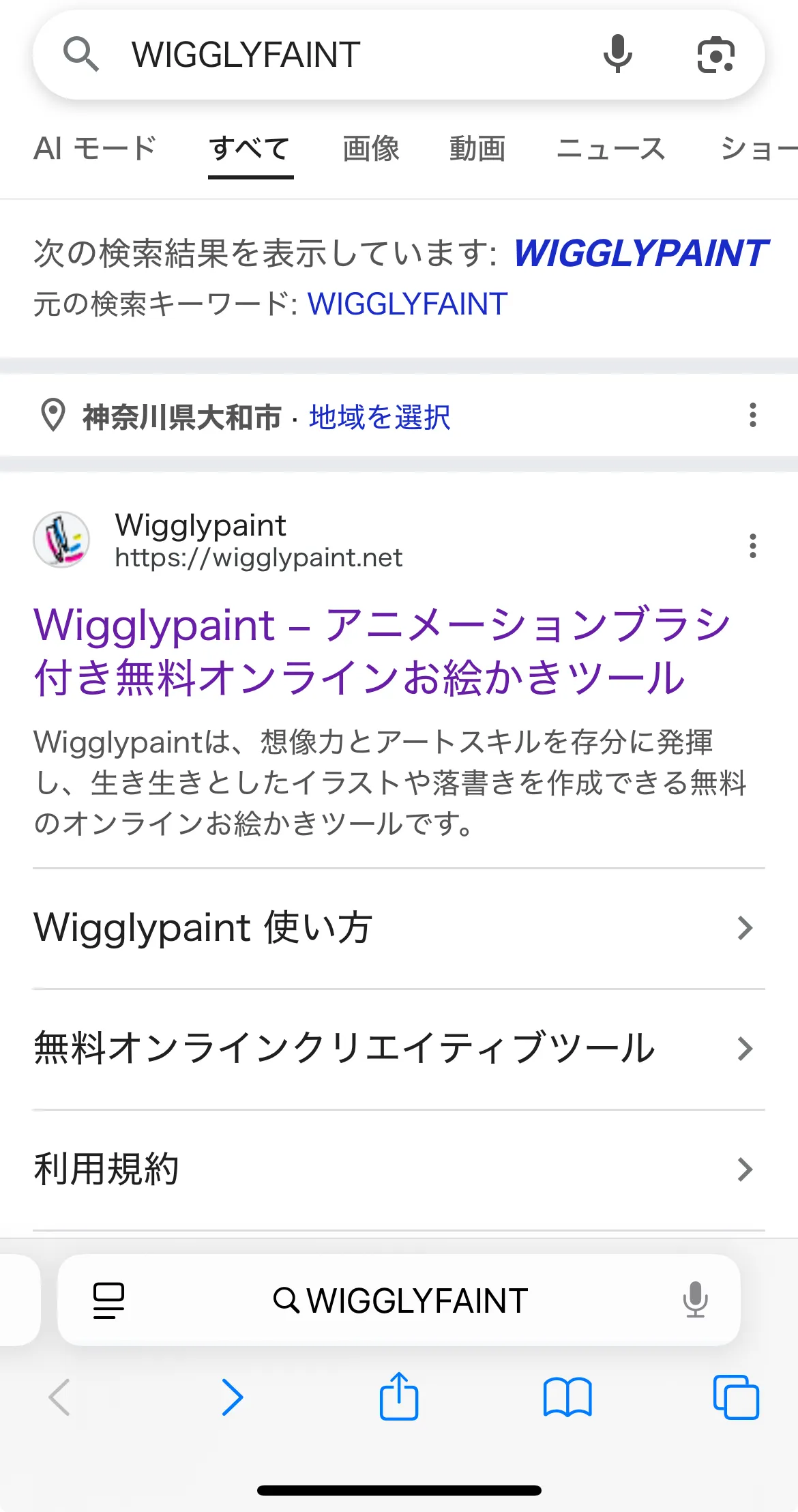The width and height of the screenshot is (798, 1512).
Task: Share this page from Safari toolbar
Action: click(x=398, y=1397)
